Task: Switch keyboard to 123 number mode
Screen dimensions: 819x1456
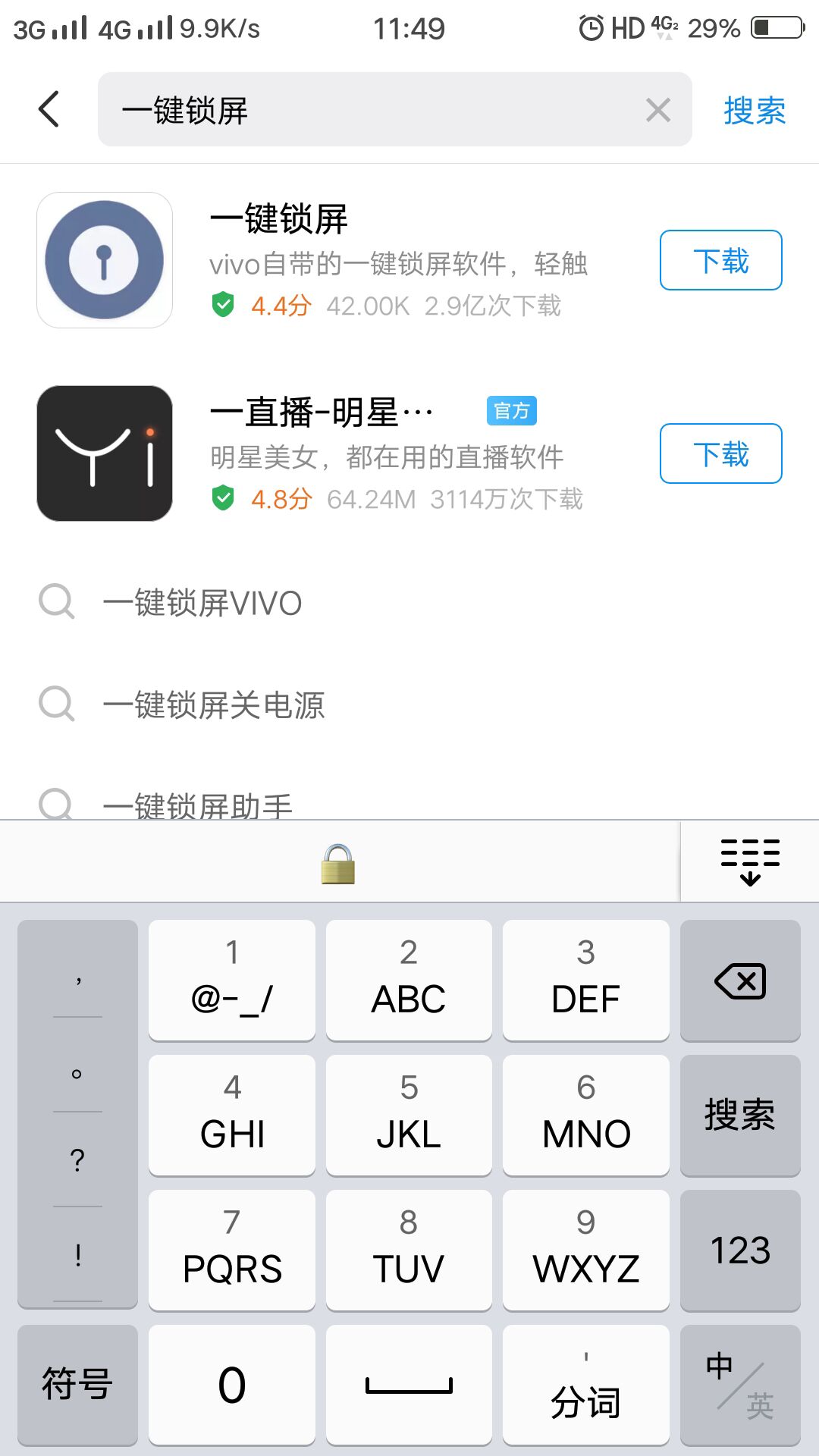Action: (740, 1250)
